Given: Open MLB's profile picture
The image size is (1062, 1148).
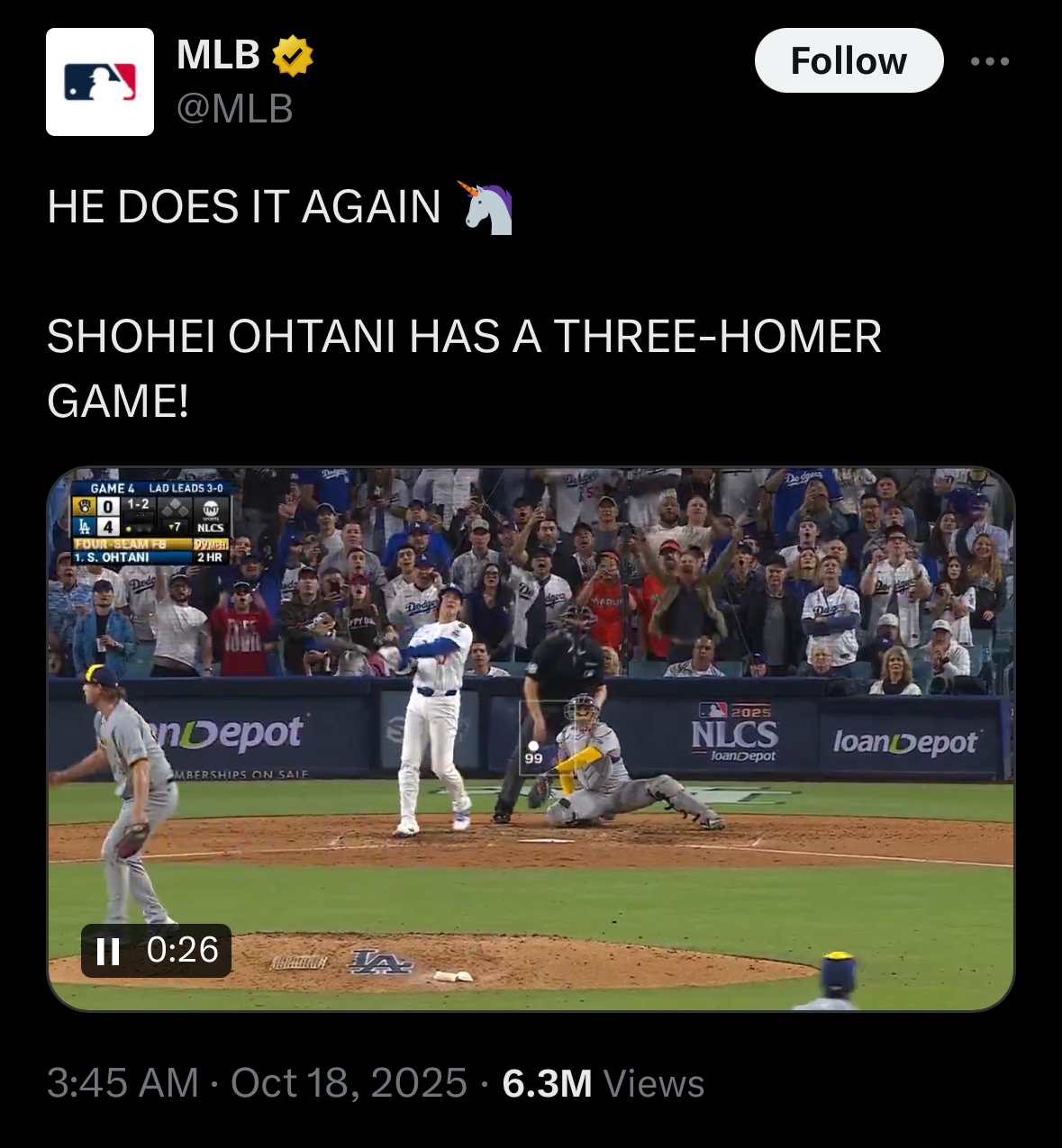Looking at the screenshot, I should [100, 82].
